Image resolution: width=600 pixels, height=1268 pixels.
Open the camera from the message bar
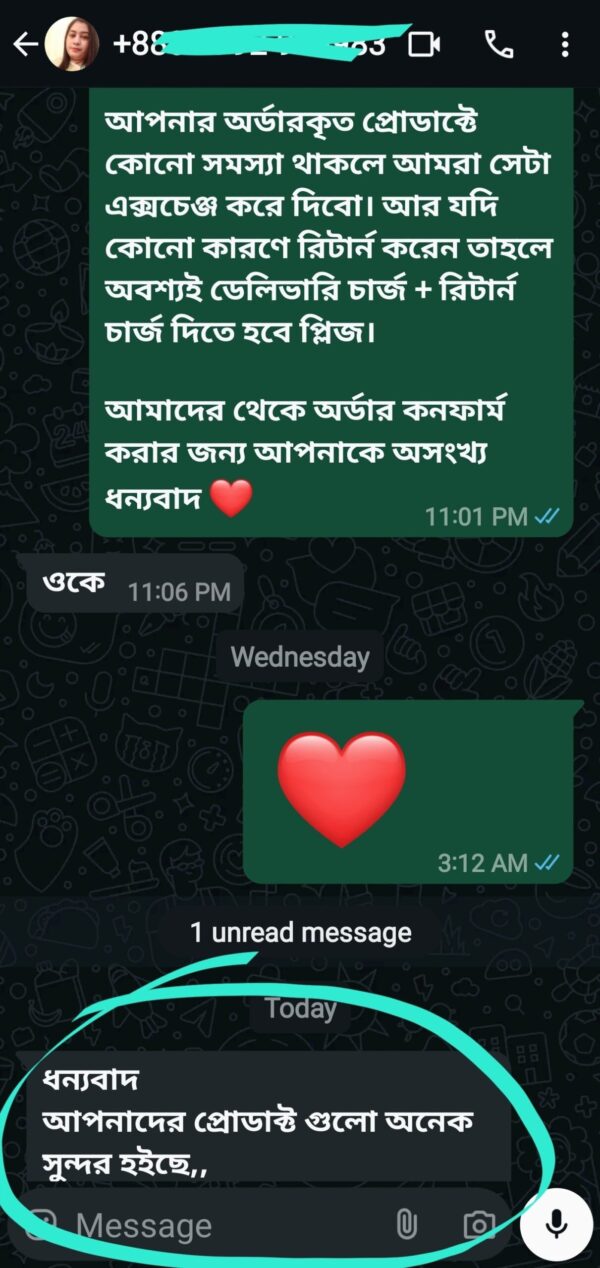click(x=478, y=1225)
